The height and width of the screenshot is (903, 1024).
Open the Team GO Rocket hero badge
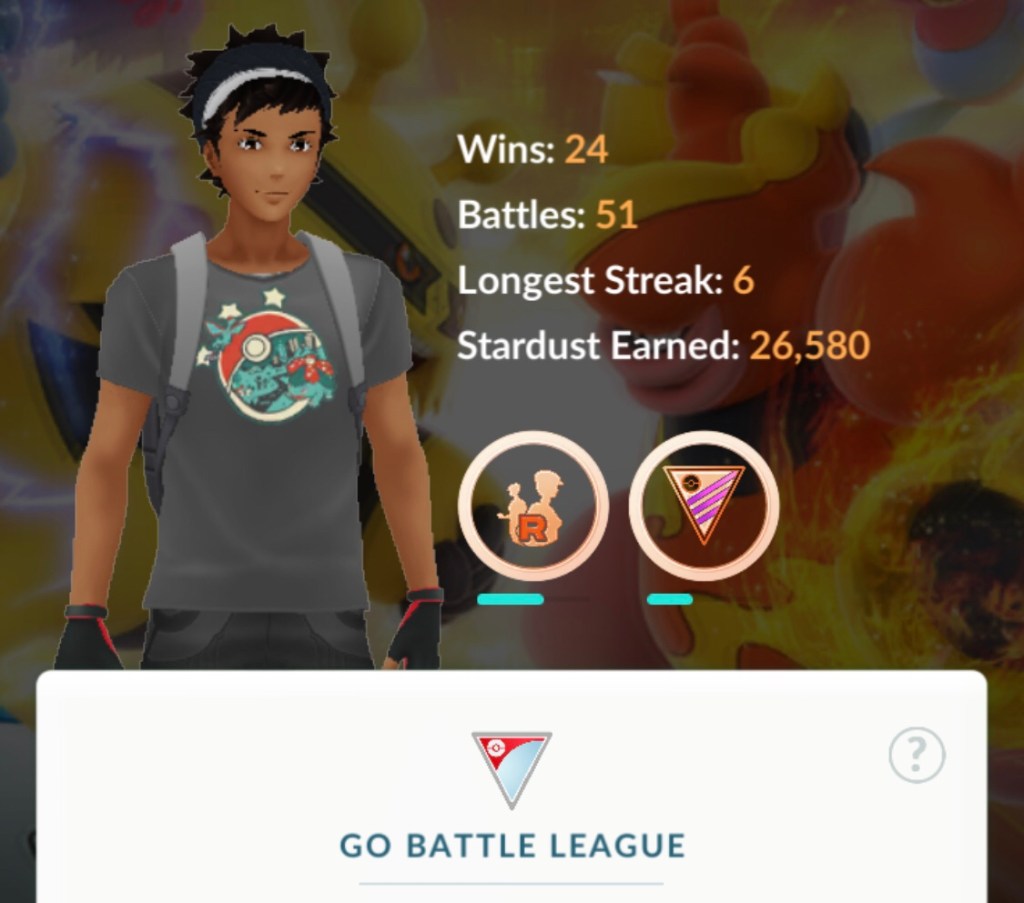click(x=533, y=506)
